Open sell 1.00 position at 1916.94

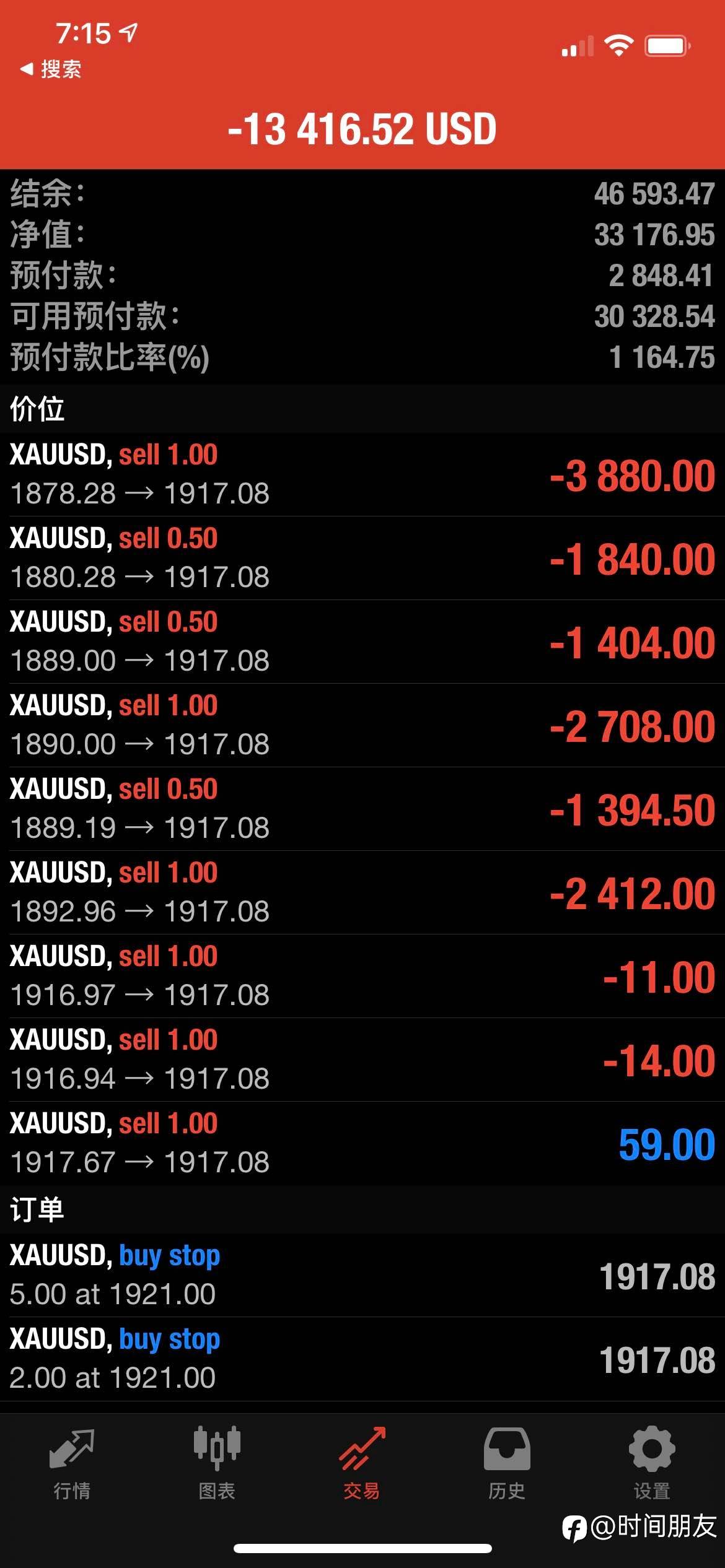[x=362, y=1060]
